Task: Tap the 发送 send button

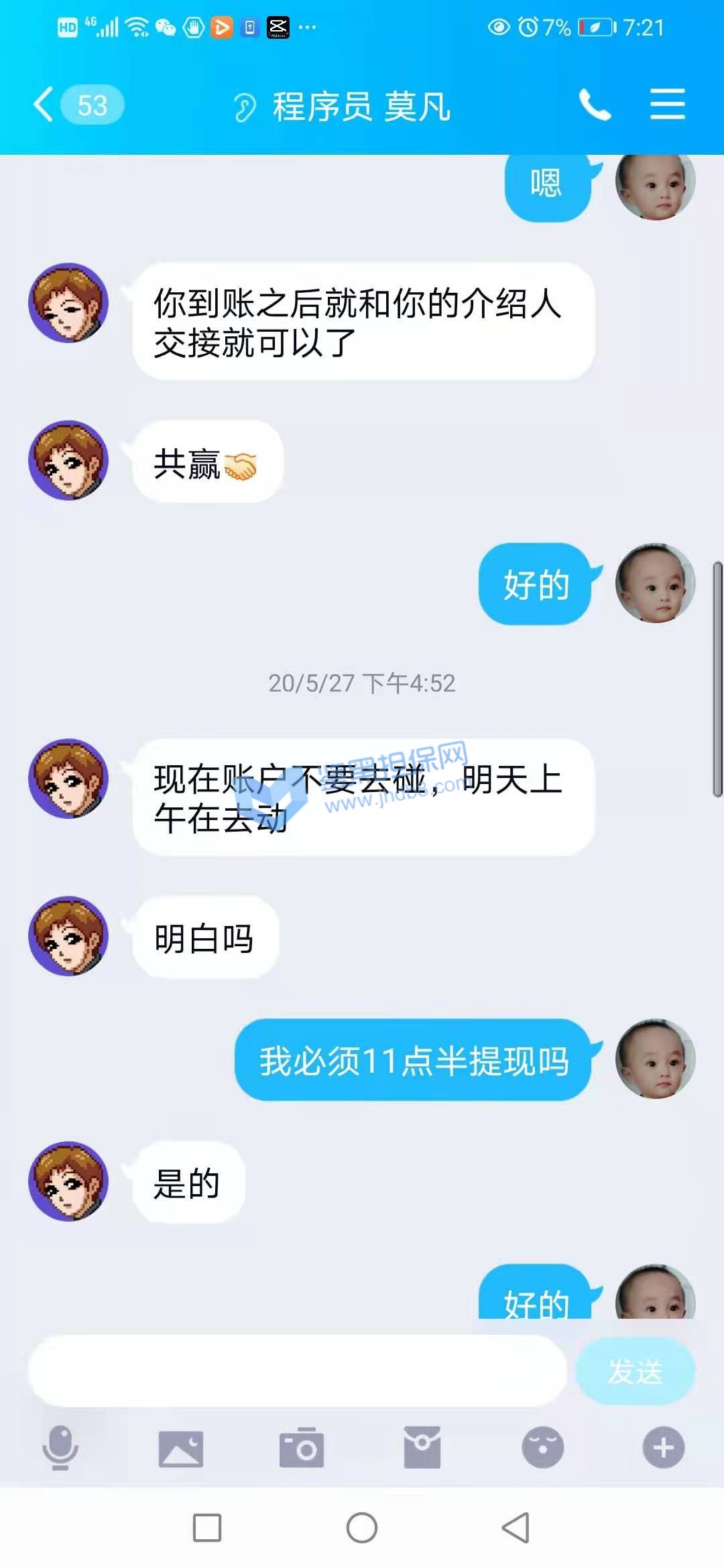Action: click(634, 1371)
